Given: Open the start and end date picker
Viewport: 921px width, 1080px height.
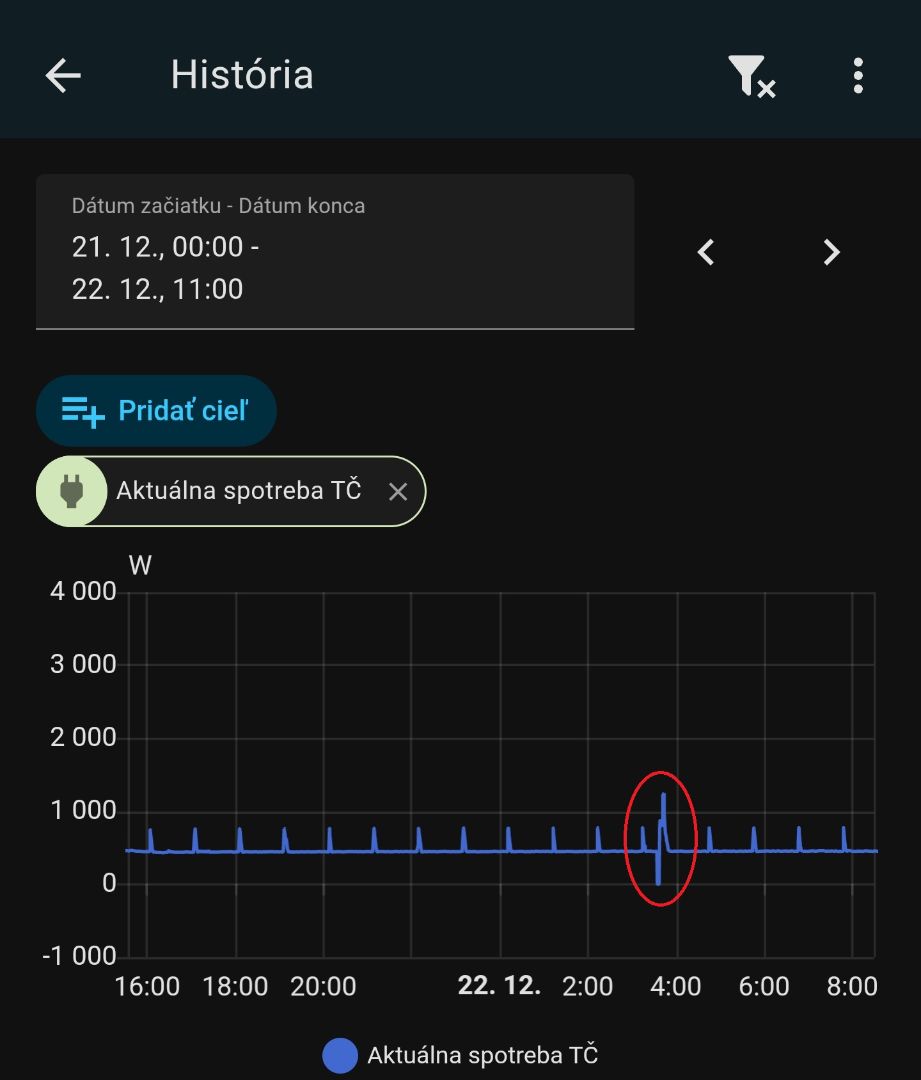Looking at the screenshot, I should pyautogui.click(x=335, y=252).
